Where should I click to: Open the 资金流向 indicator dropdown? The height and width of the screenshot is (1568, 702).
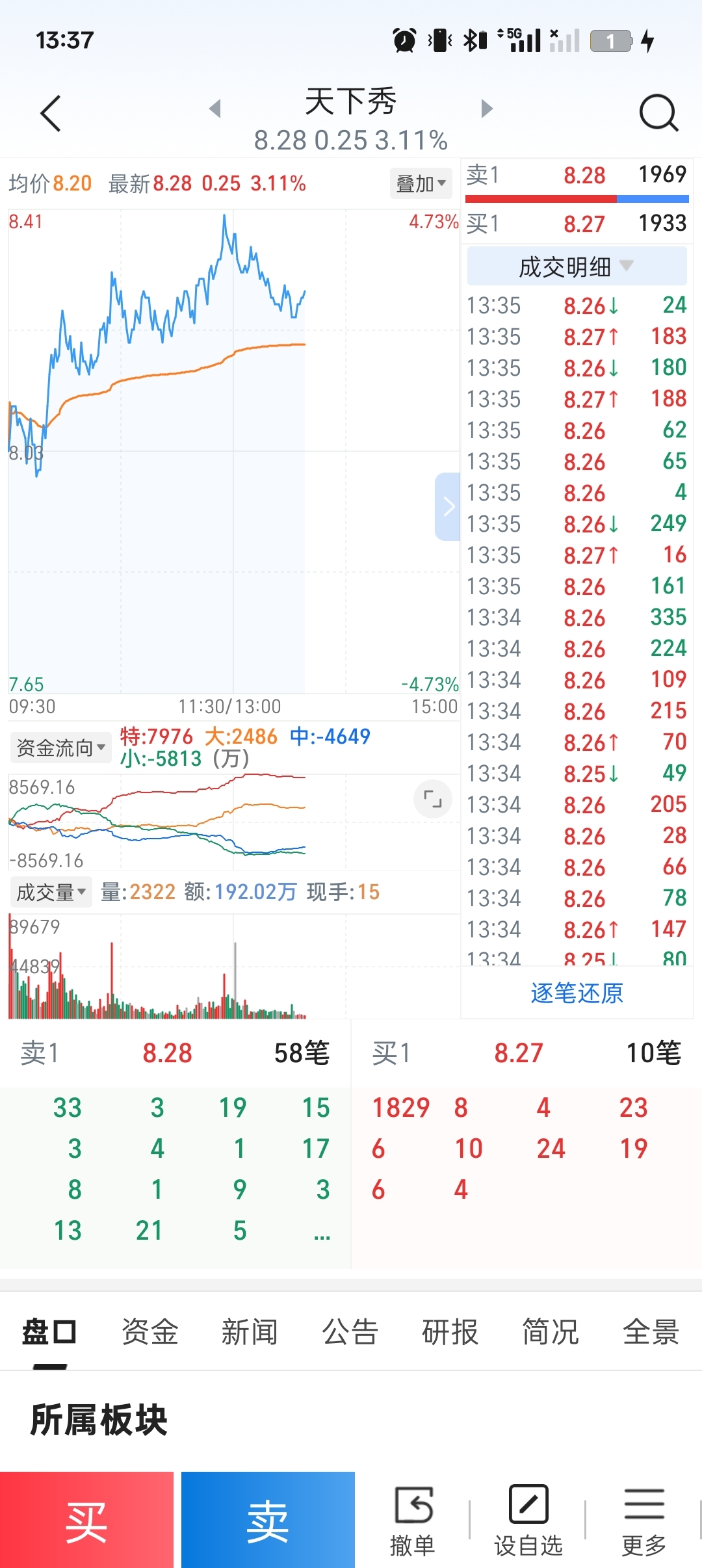[x=60, y=748]
